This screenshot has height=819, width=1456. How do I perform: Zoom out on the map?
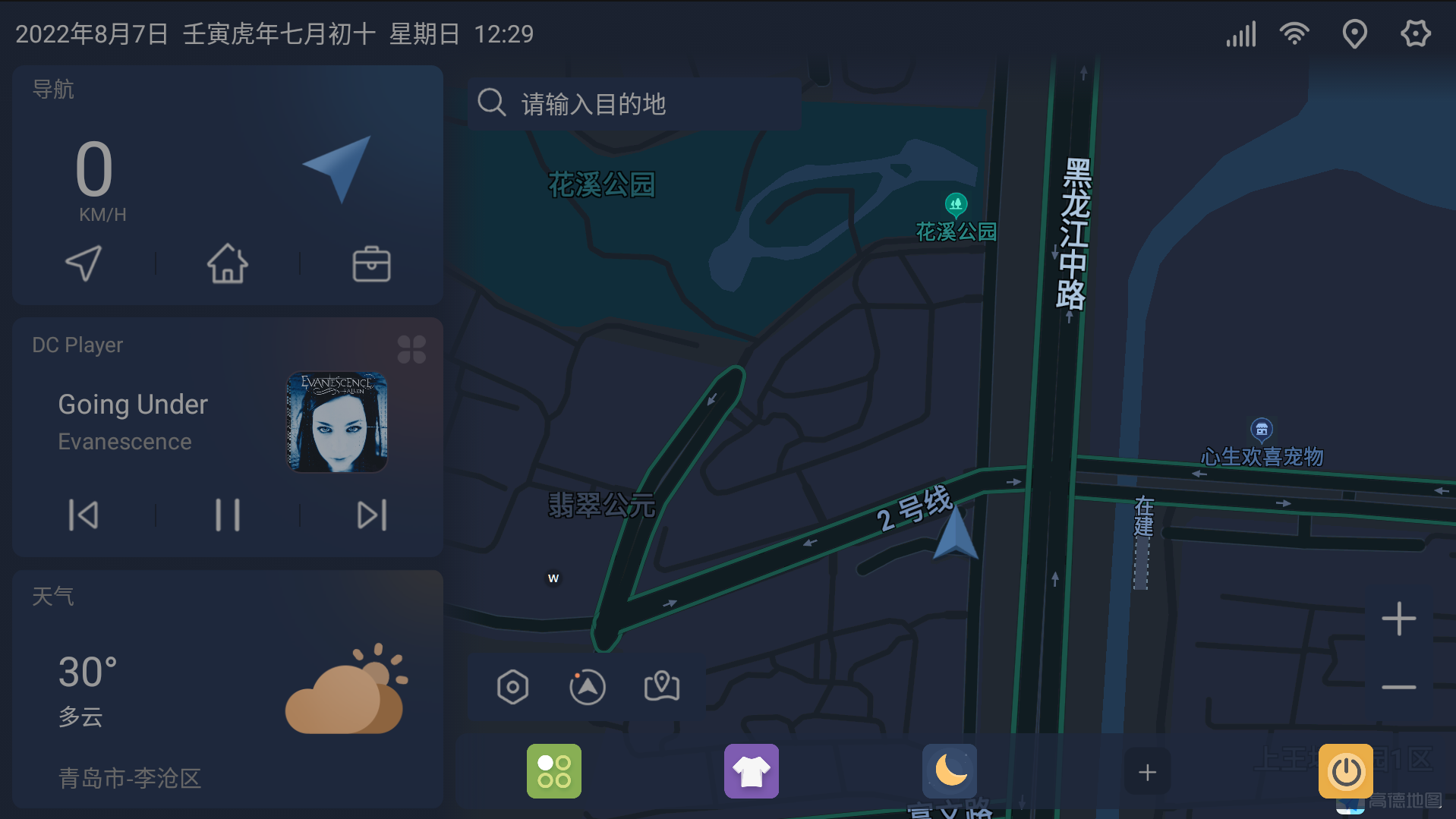(x=1398, y=687)
